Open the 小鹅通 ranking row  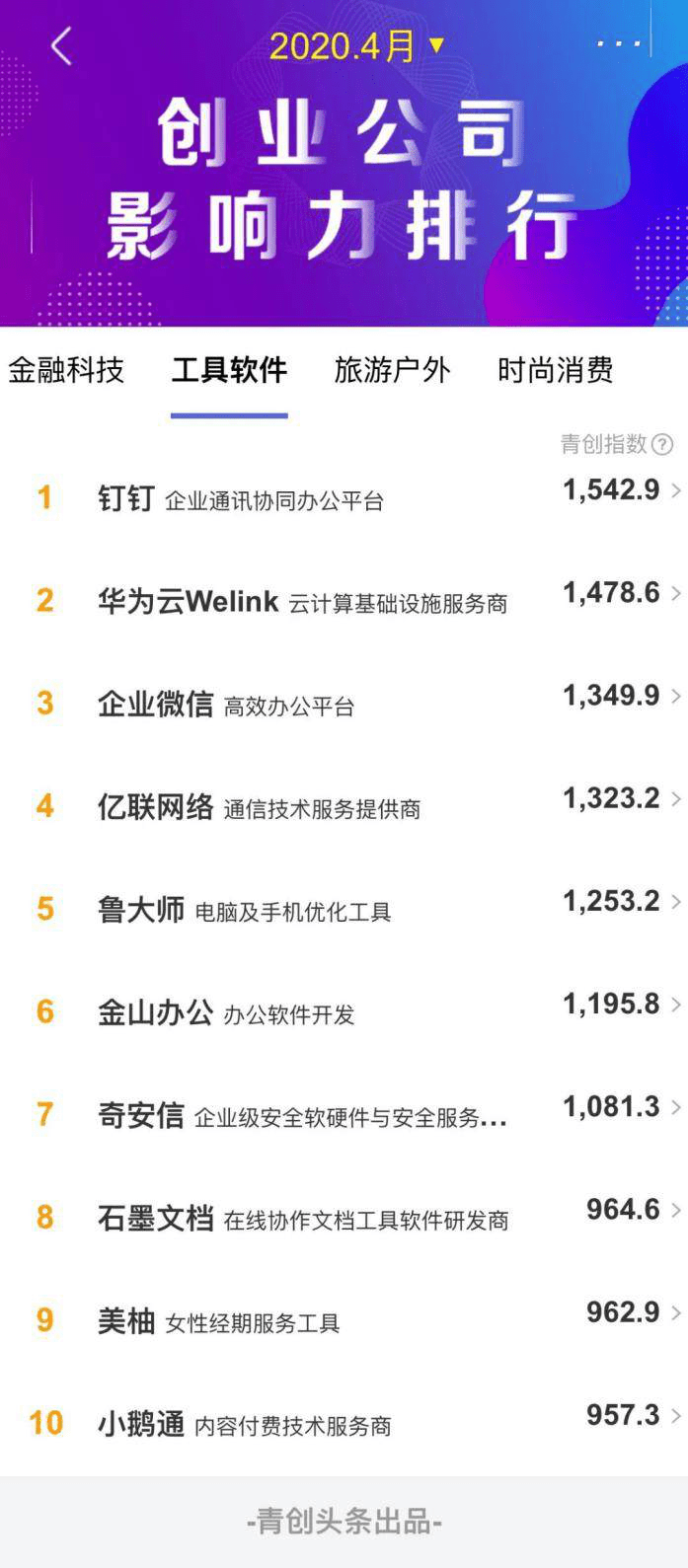pyautogui.click(x=344, y=1423)
